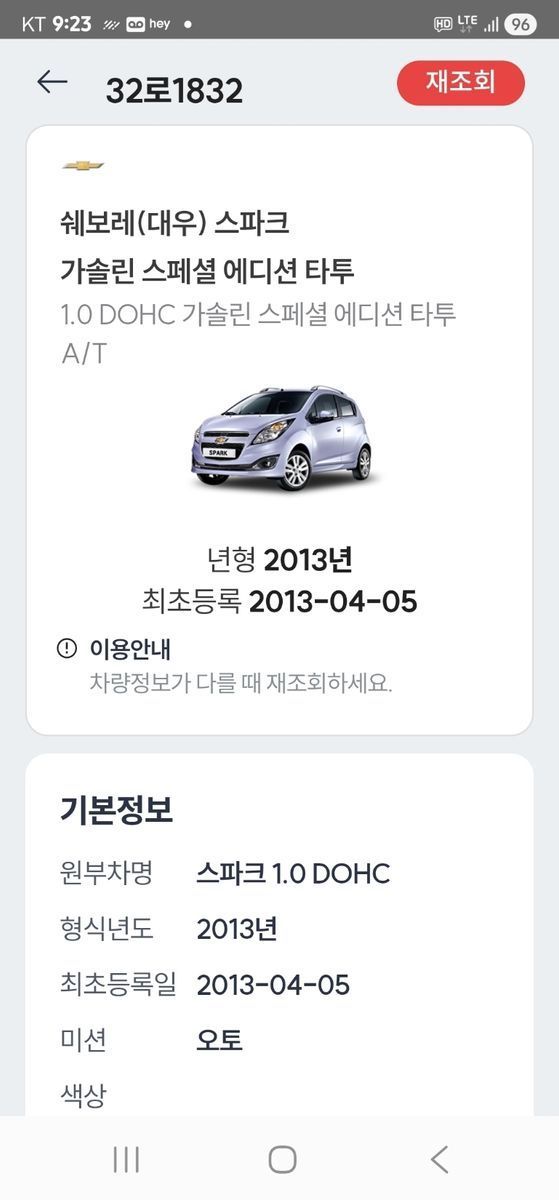This screenshot has width=559, height=1200.
Task: Go back using the top-left arrow
Action: (52, 82)
